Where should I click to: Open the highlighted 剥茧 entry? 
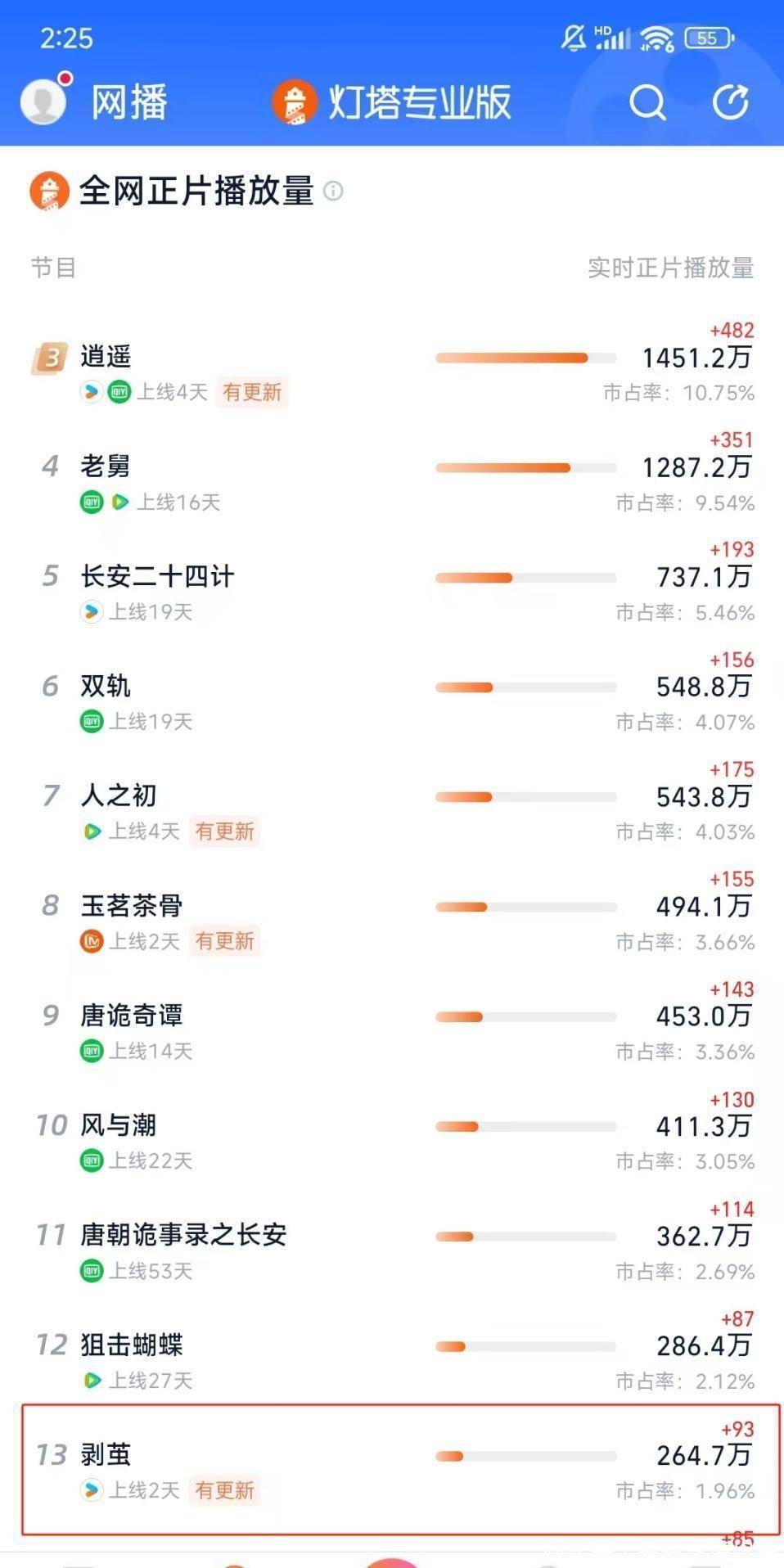point(105,1455)
